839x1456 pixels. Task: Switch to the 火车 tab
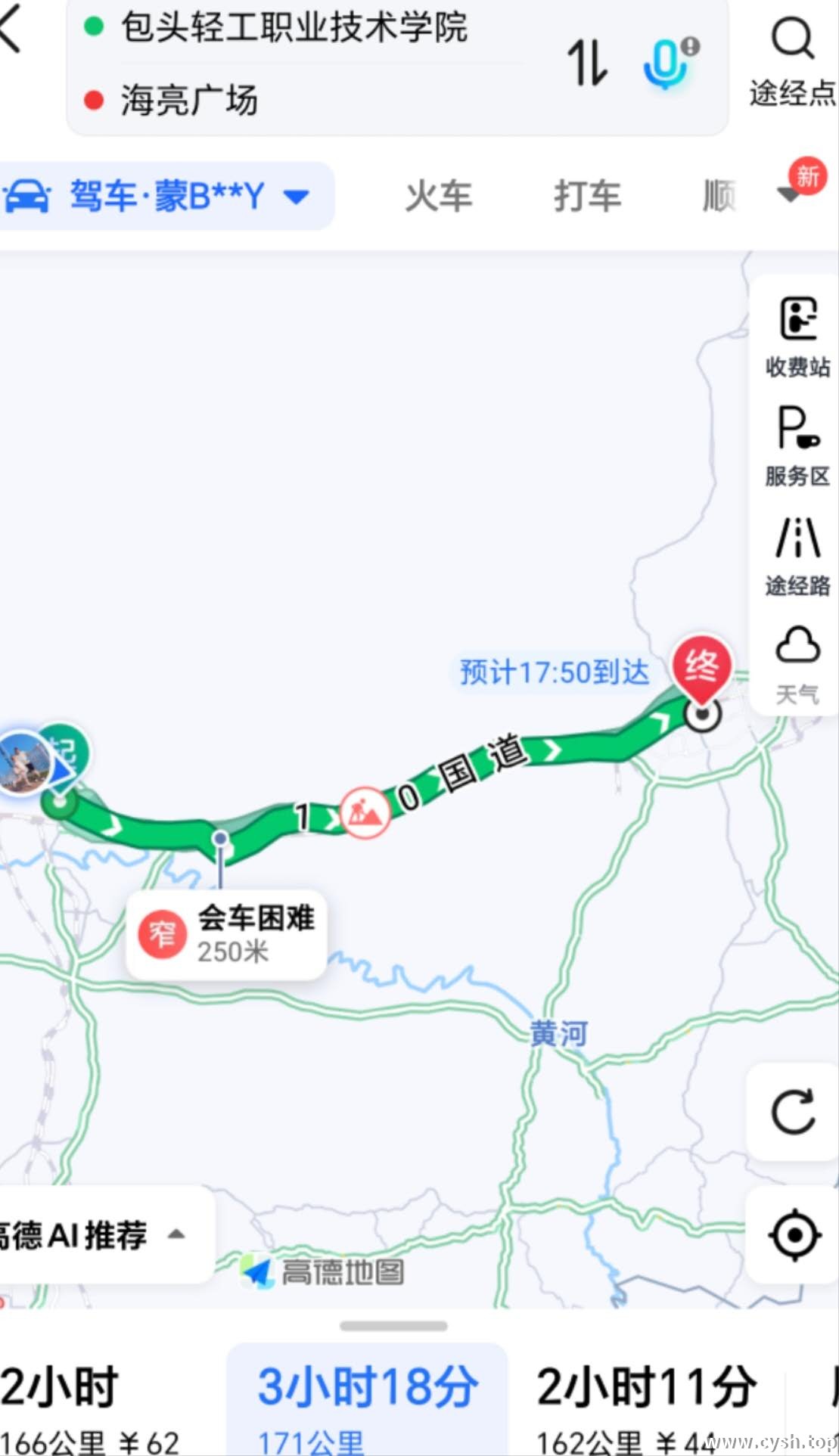[x=439, y=197]
